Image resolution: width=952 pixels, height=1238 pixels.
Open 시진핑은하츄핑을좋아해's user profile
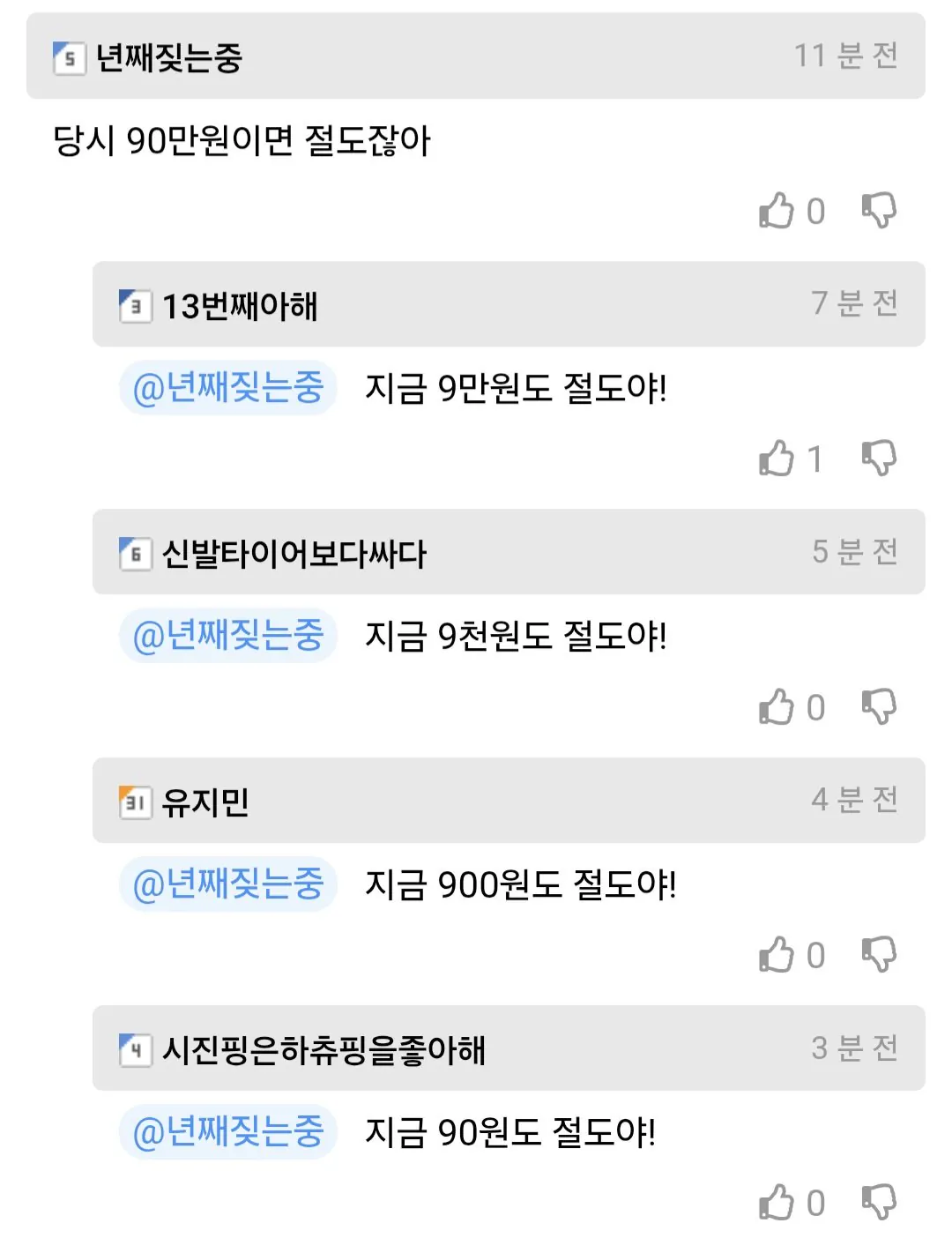pyautogui.click(x=323, y=1050)
